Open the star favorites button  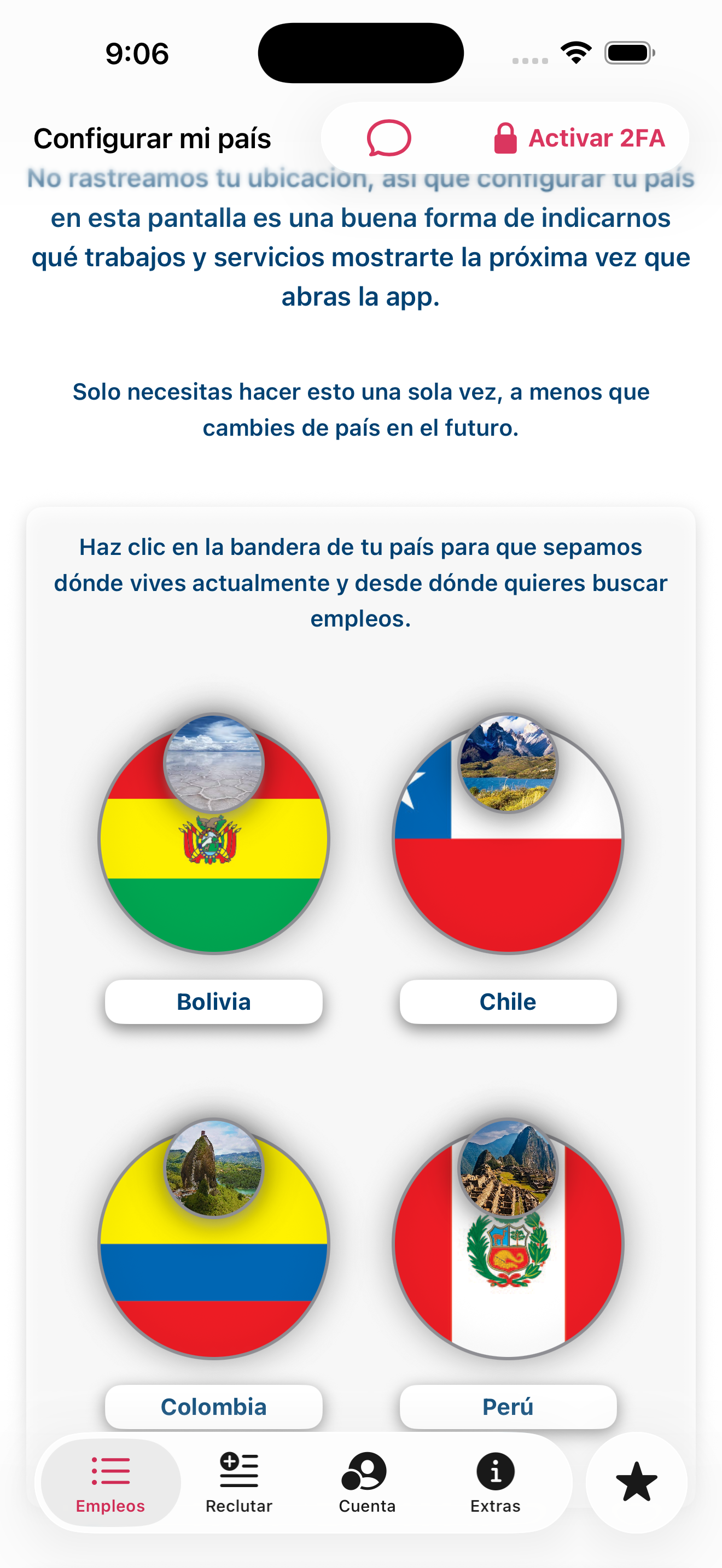636,1482
